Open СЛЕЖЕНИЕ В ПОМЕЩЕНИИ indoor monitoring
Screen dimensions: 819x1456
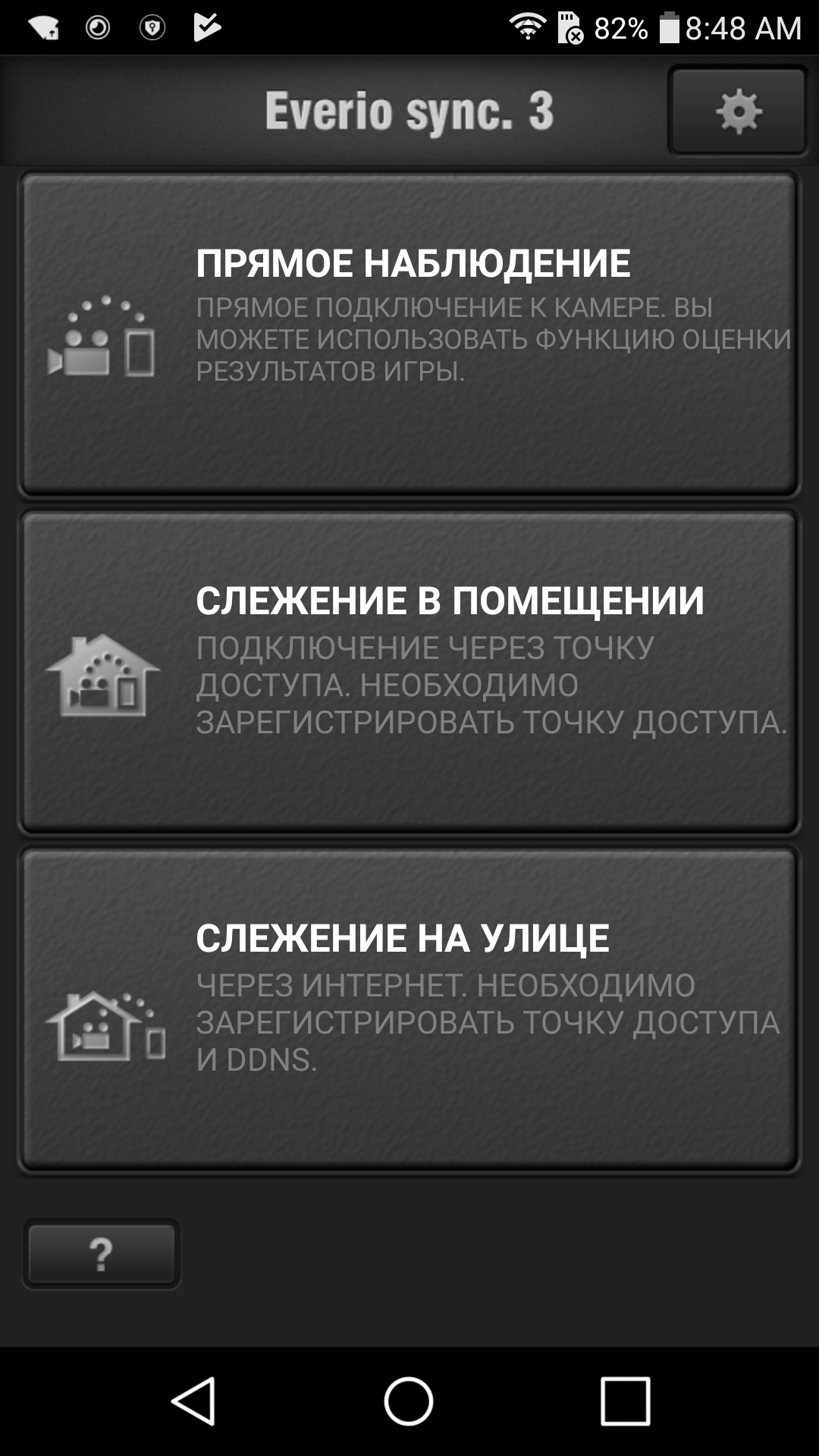pyautogui.click(x=409, y=671)
